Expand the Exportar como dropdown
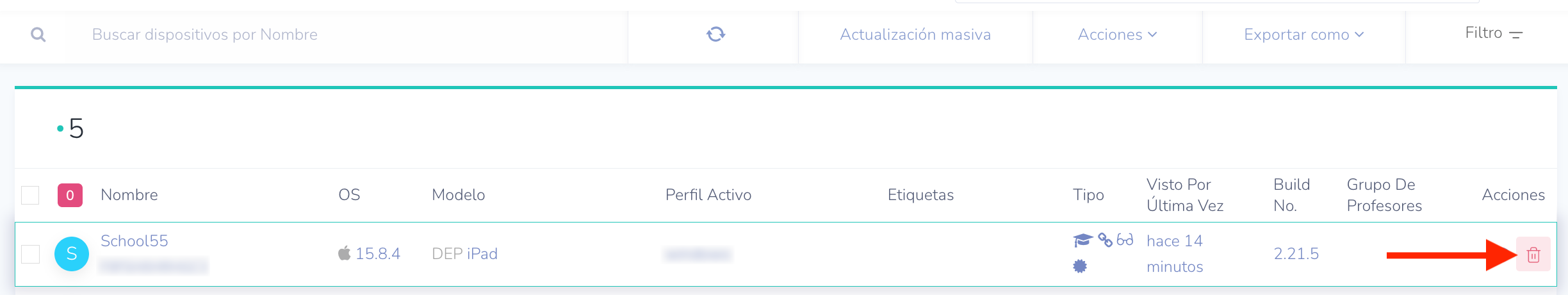The image size is (1568, 295). 1303,35
